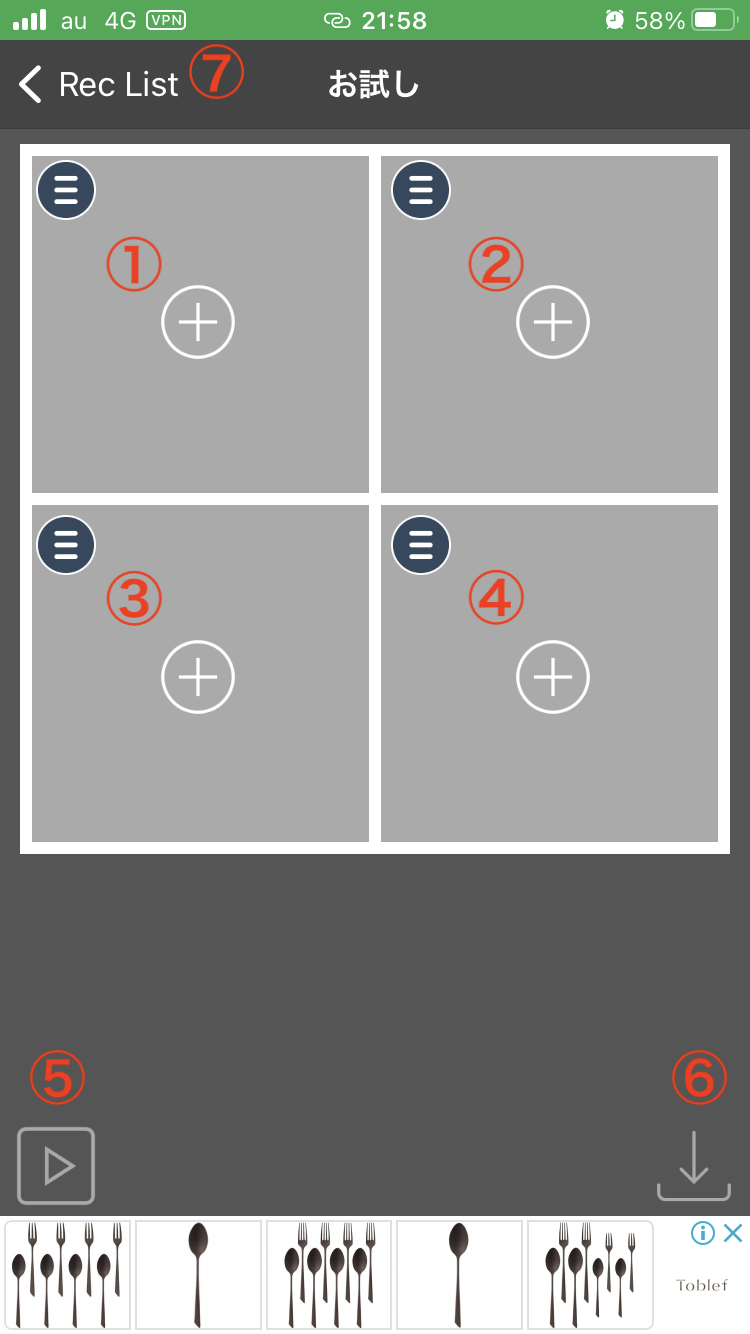The image size is (750, 1334).
Task: Go back to Rec List
Action: pos(98,85)
